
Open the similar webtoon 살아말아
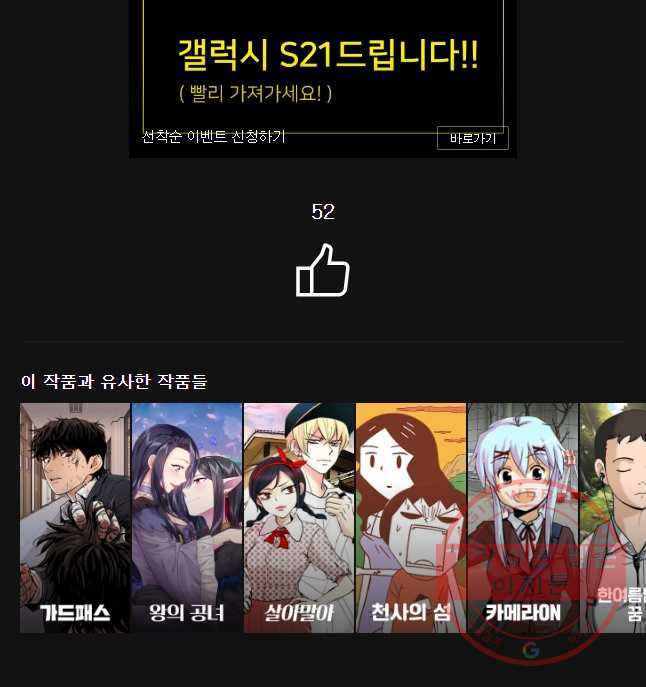299,517
